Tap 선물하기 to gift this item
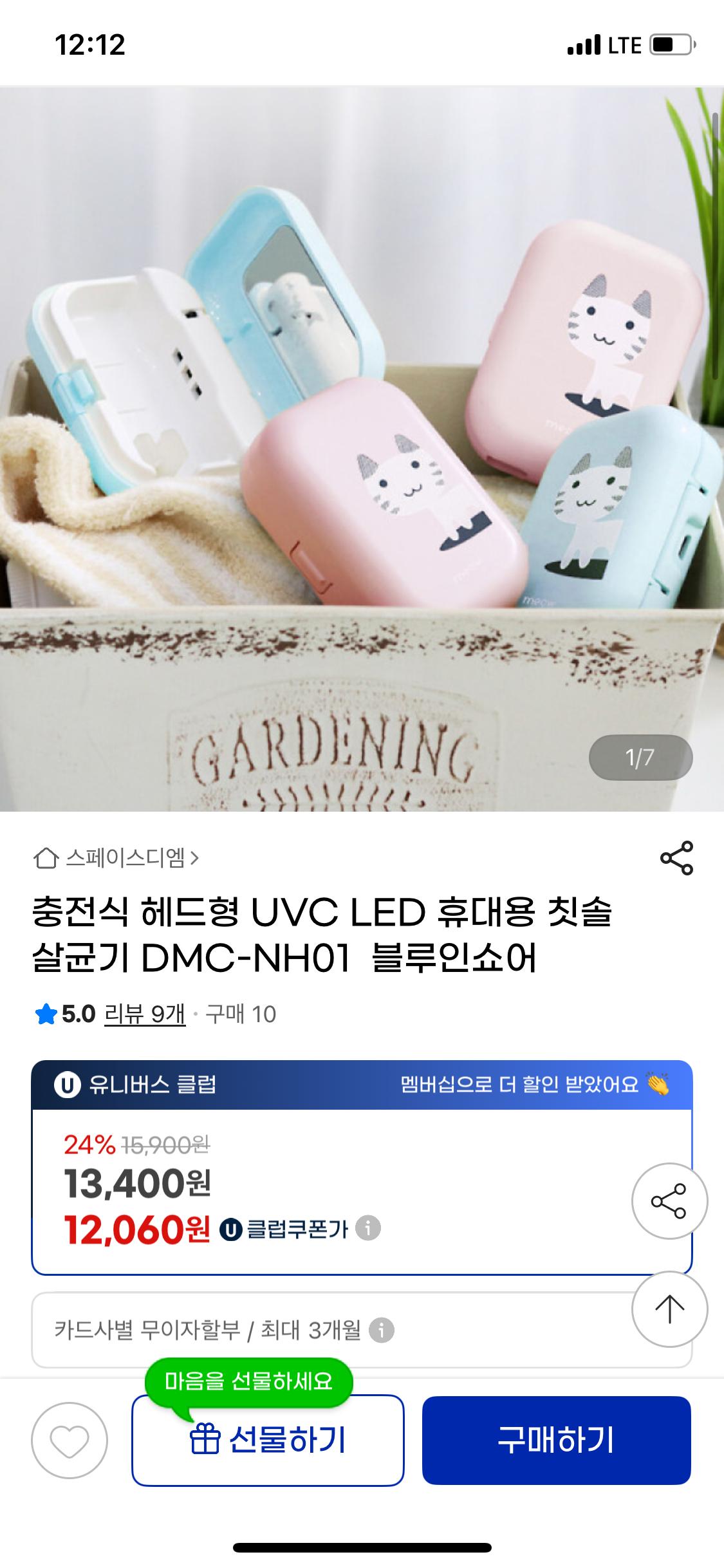The image size is (724, 1568). 268,1441
